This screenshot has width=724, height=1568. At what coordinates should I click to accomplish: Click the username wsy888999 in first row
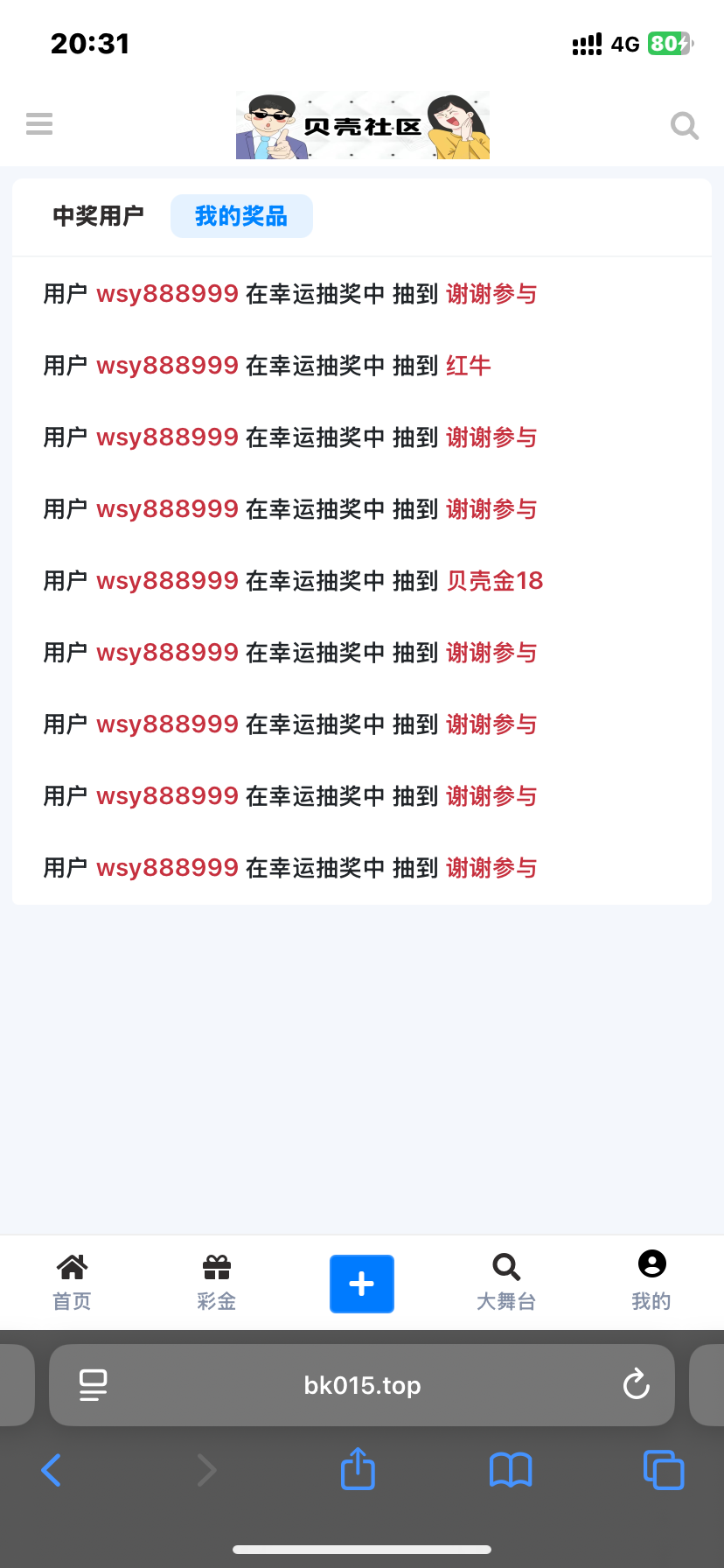tap(168, 294)
